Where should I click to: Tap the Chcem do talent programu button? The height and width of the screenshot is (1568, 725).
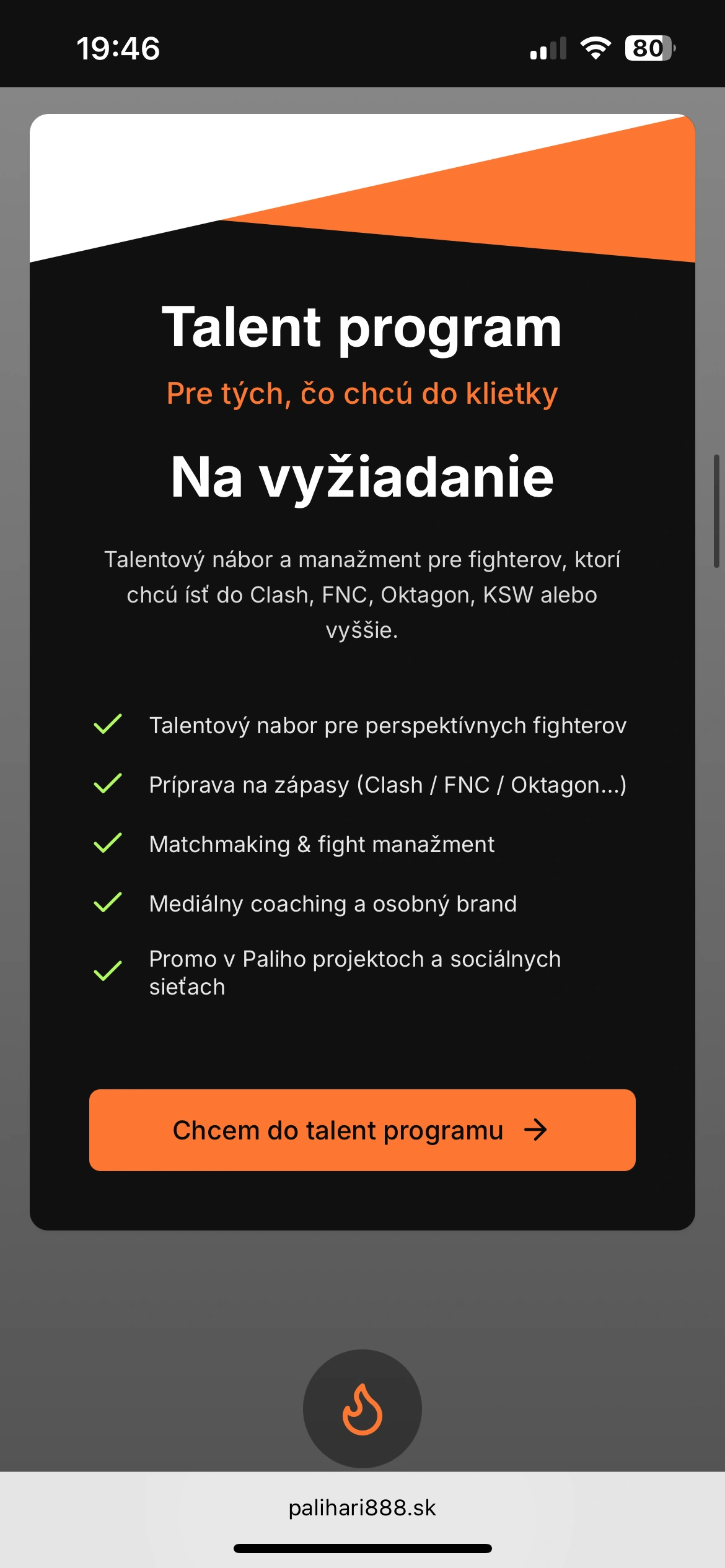point(362,1130)
